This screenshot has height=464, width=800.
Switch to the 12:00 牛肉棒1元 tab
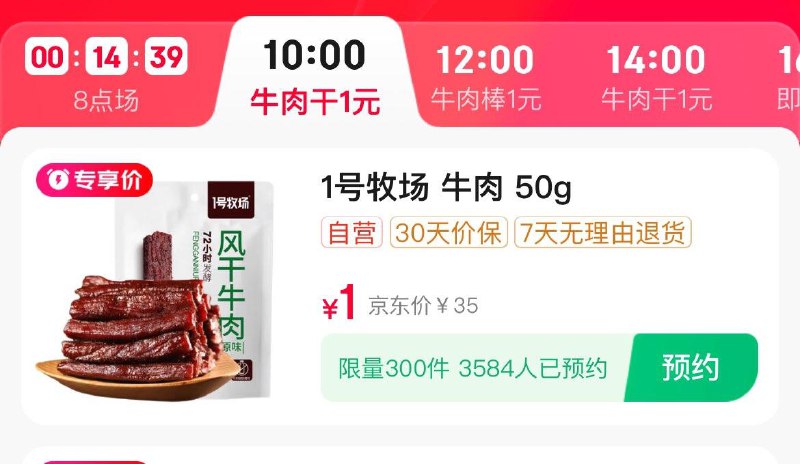[485, 76]
